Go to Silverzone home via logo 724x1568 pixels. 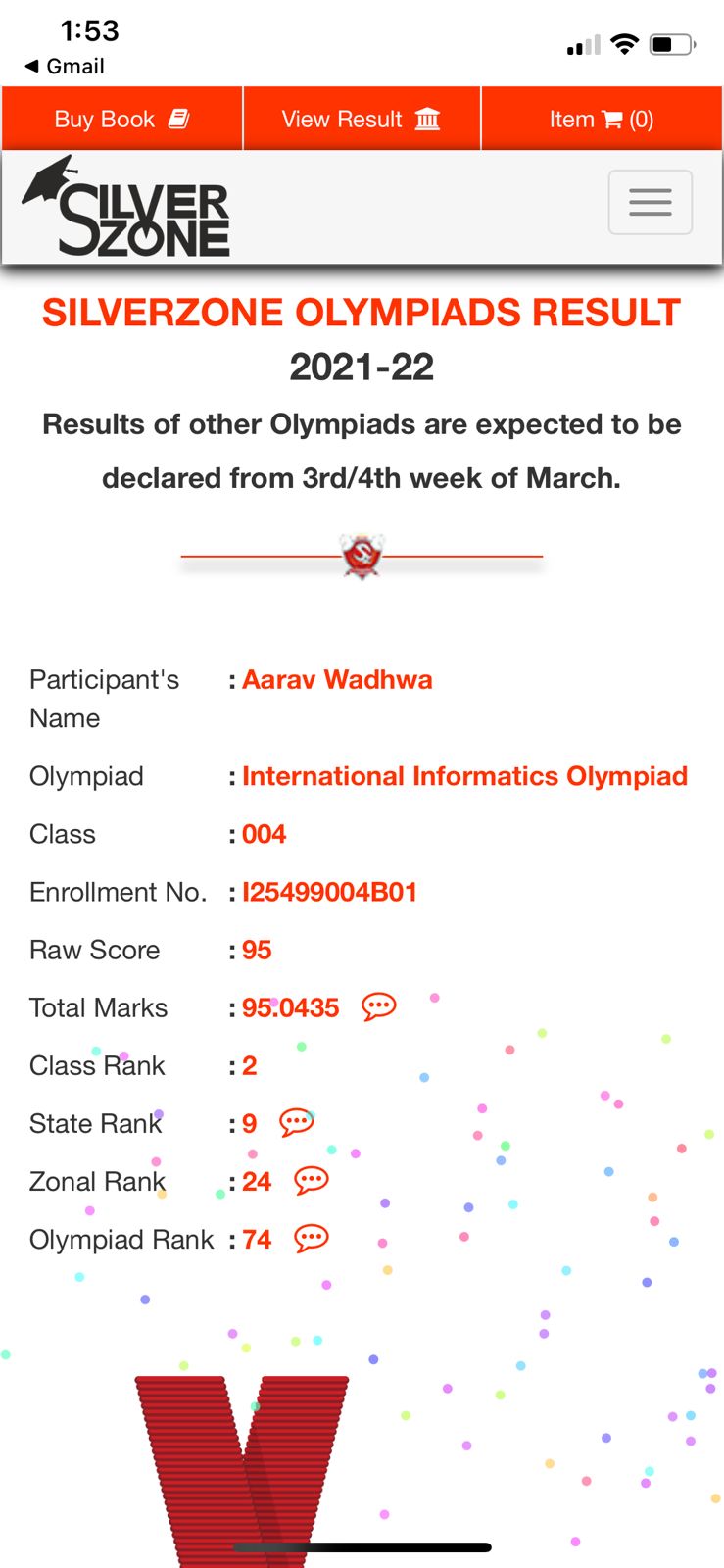pos(127,208)
